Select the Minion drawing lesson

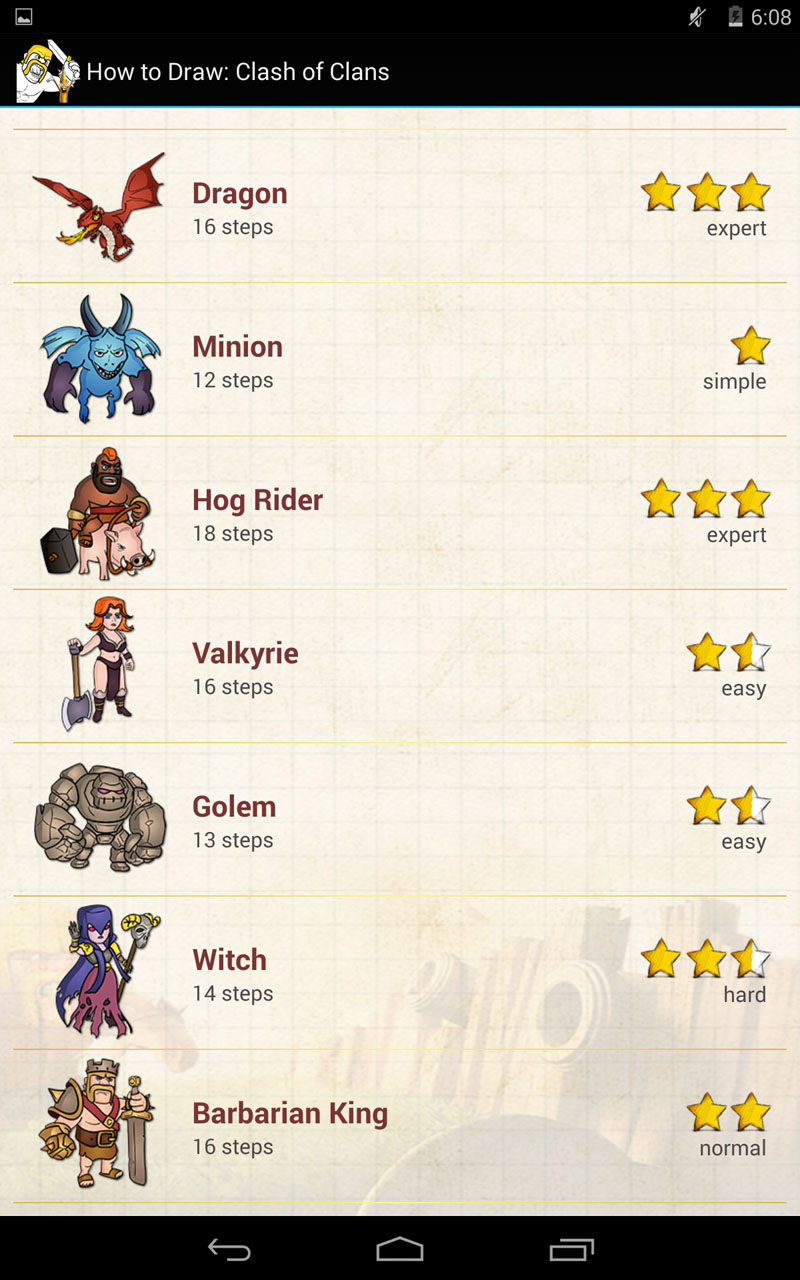pos(400,360)
